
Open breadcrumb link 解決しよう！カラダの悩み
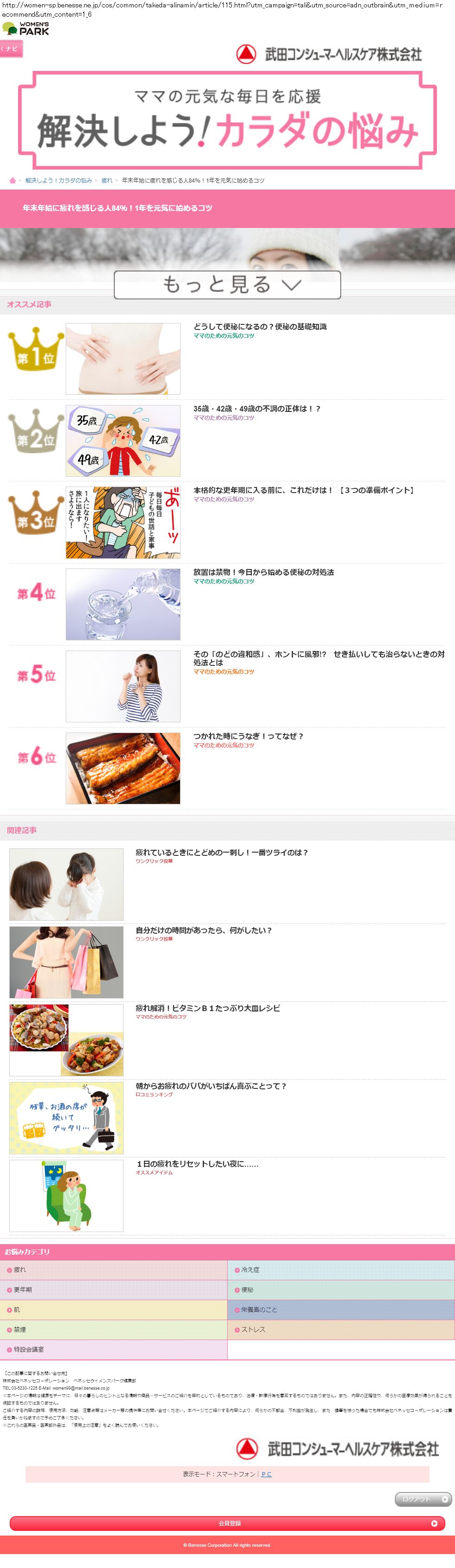pos(58,180)
